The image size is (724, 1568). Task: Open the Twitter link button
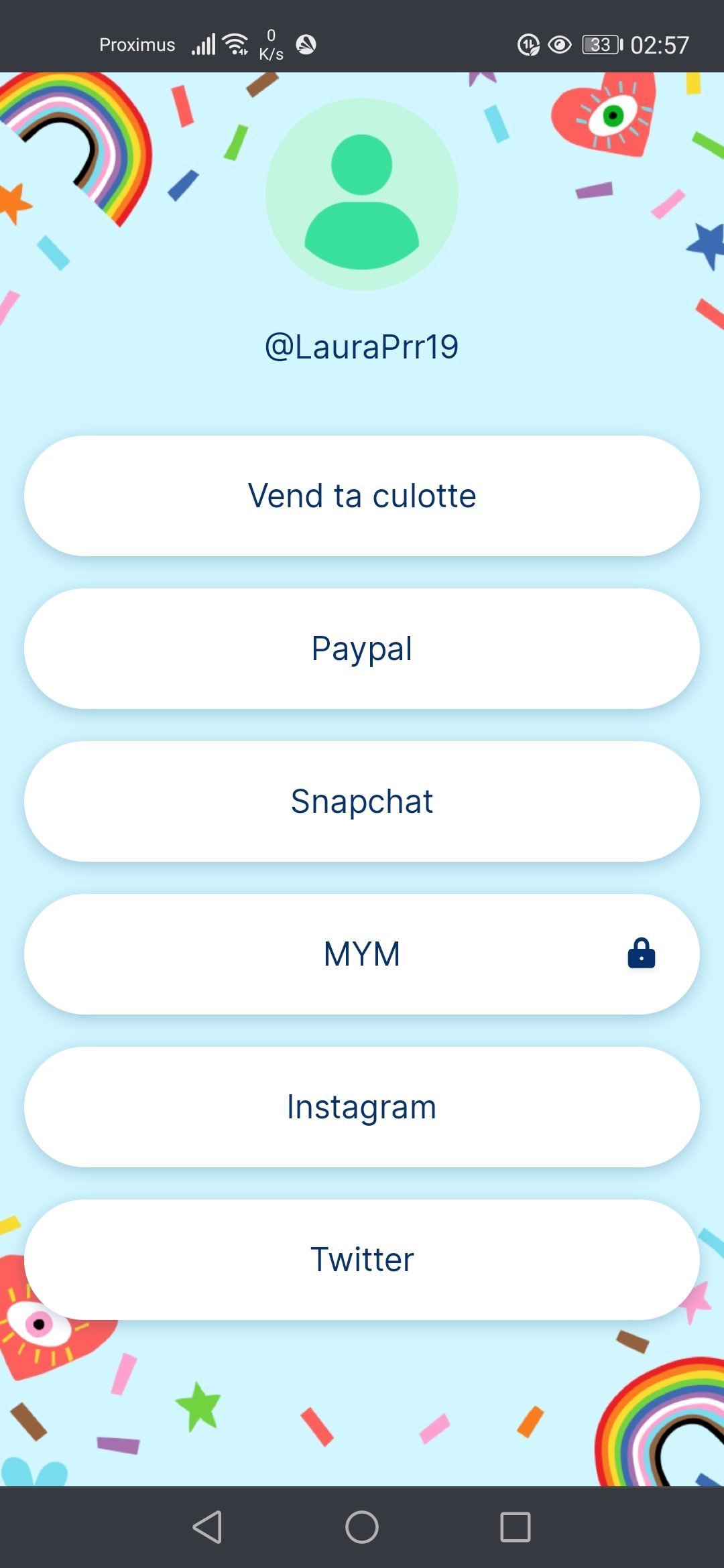coord(362,1260)
